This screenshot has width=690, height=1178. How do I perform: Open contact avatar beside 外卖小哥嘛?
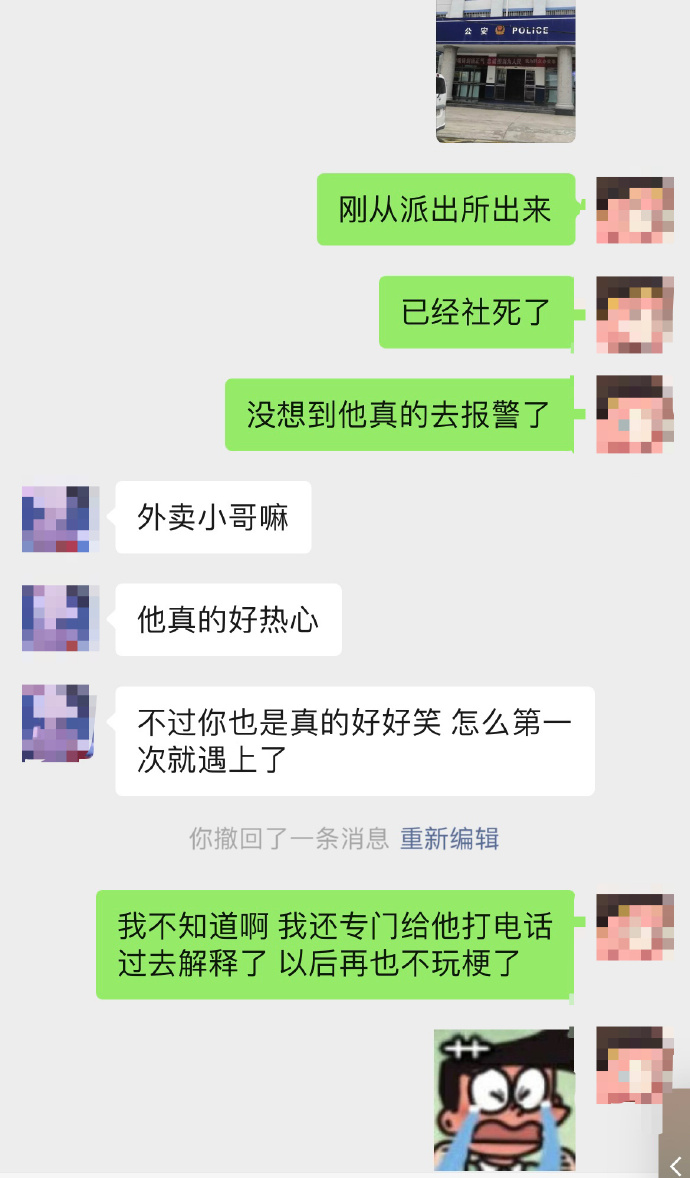coord(61,518)
